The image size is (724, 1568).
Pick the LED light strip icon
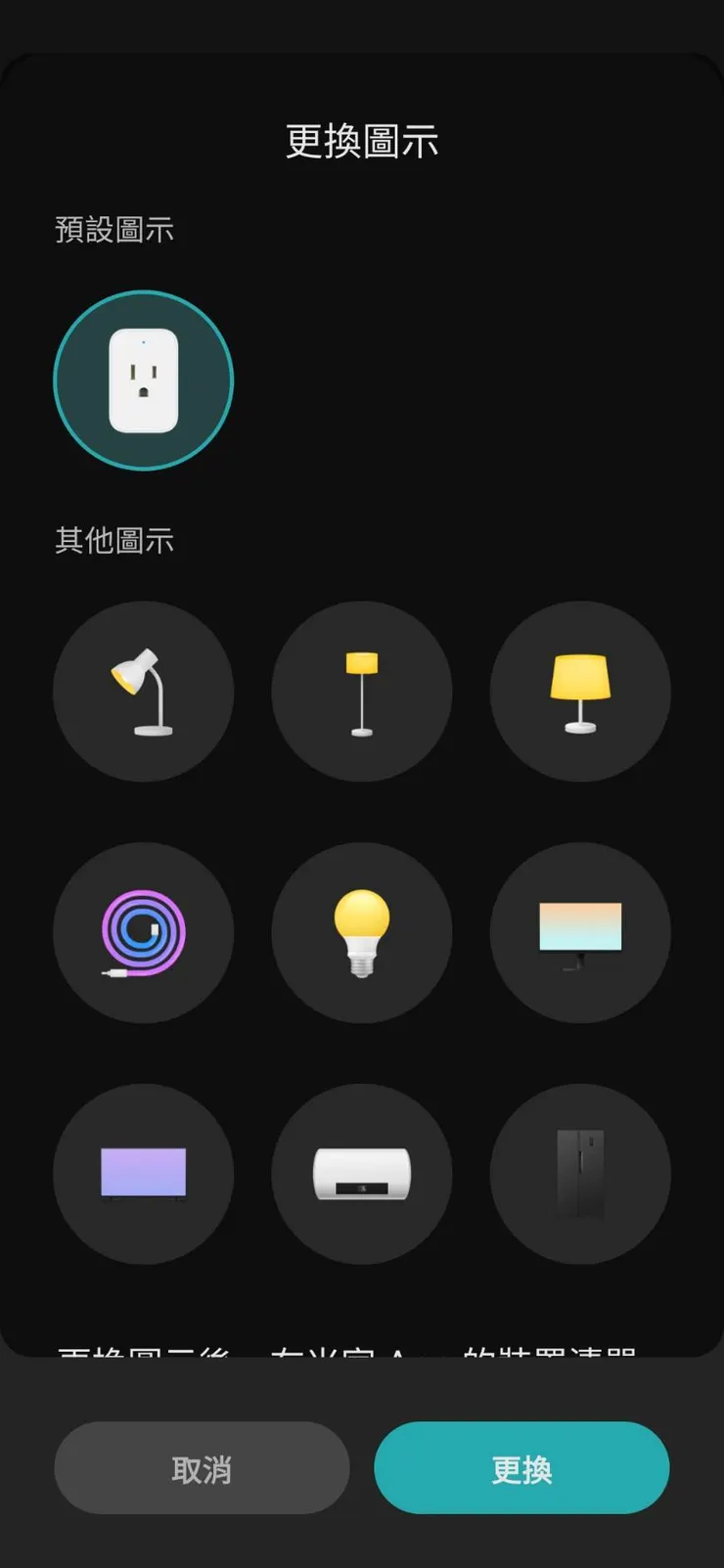point(144,932)
